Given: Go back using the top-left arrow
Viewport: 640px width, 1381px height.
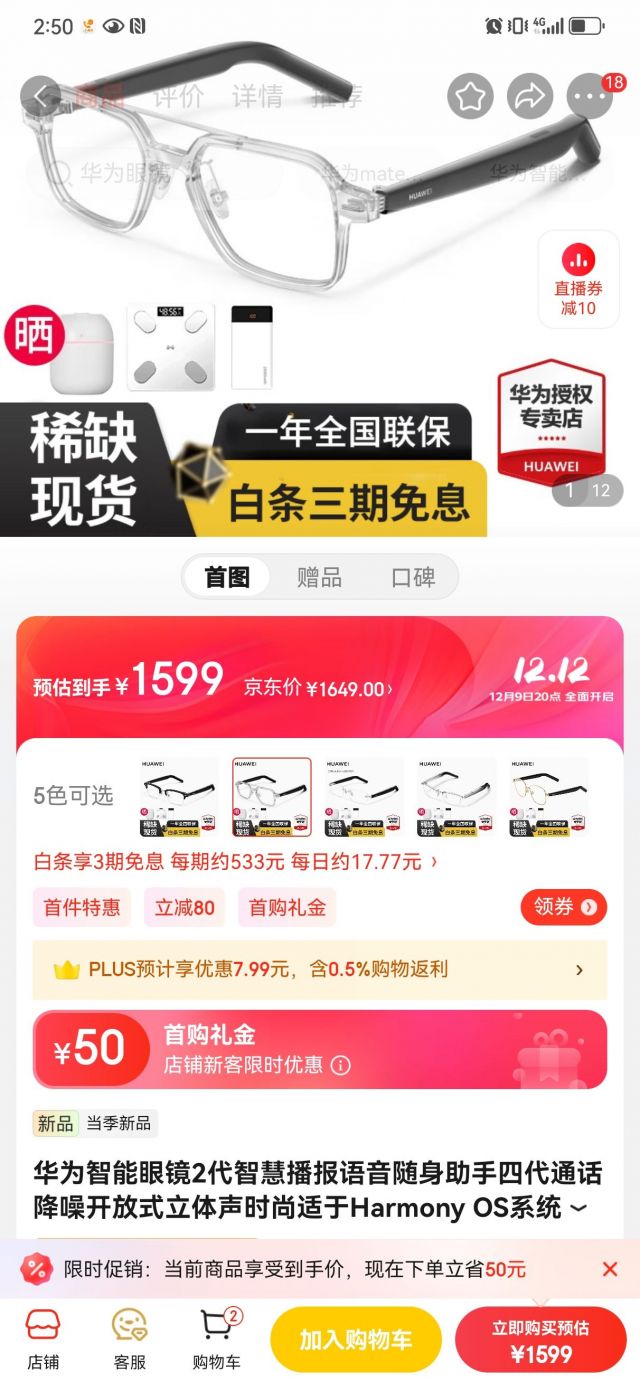Looking at the screenshot, I should click(x=42, y=97).
